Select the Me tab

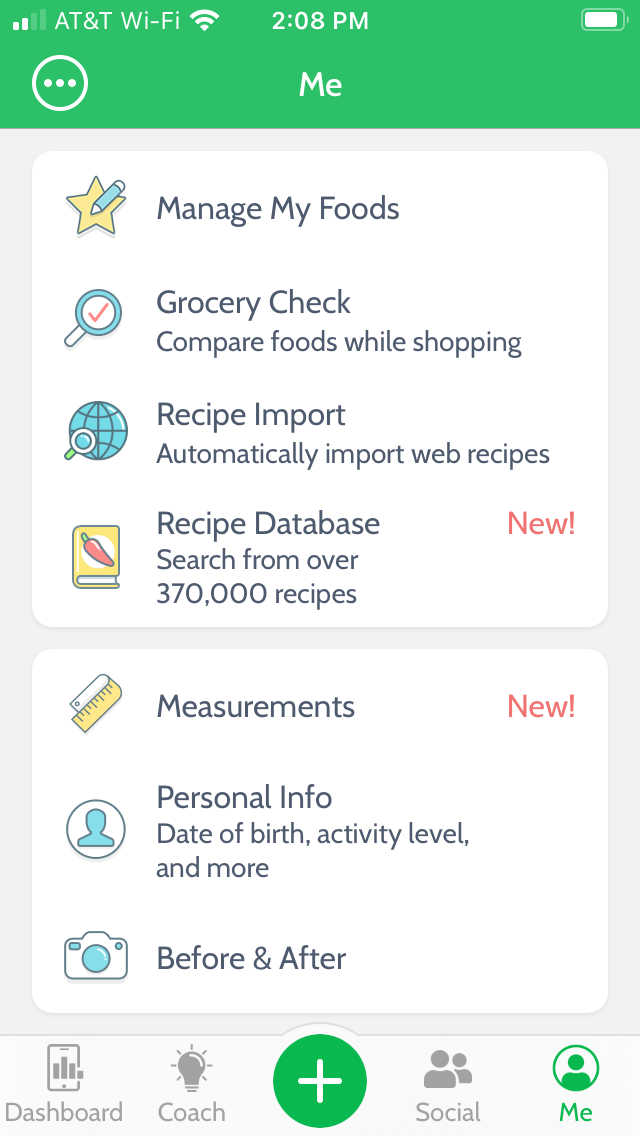(x=575, y=1085)
